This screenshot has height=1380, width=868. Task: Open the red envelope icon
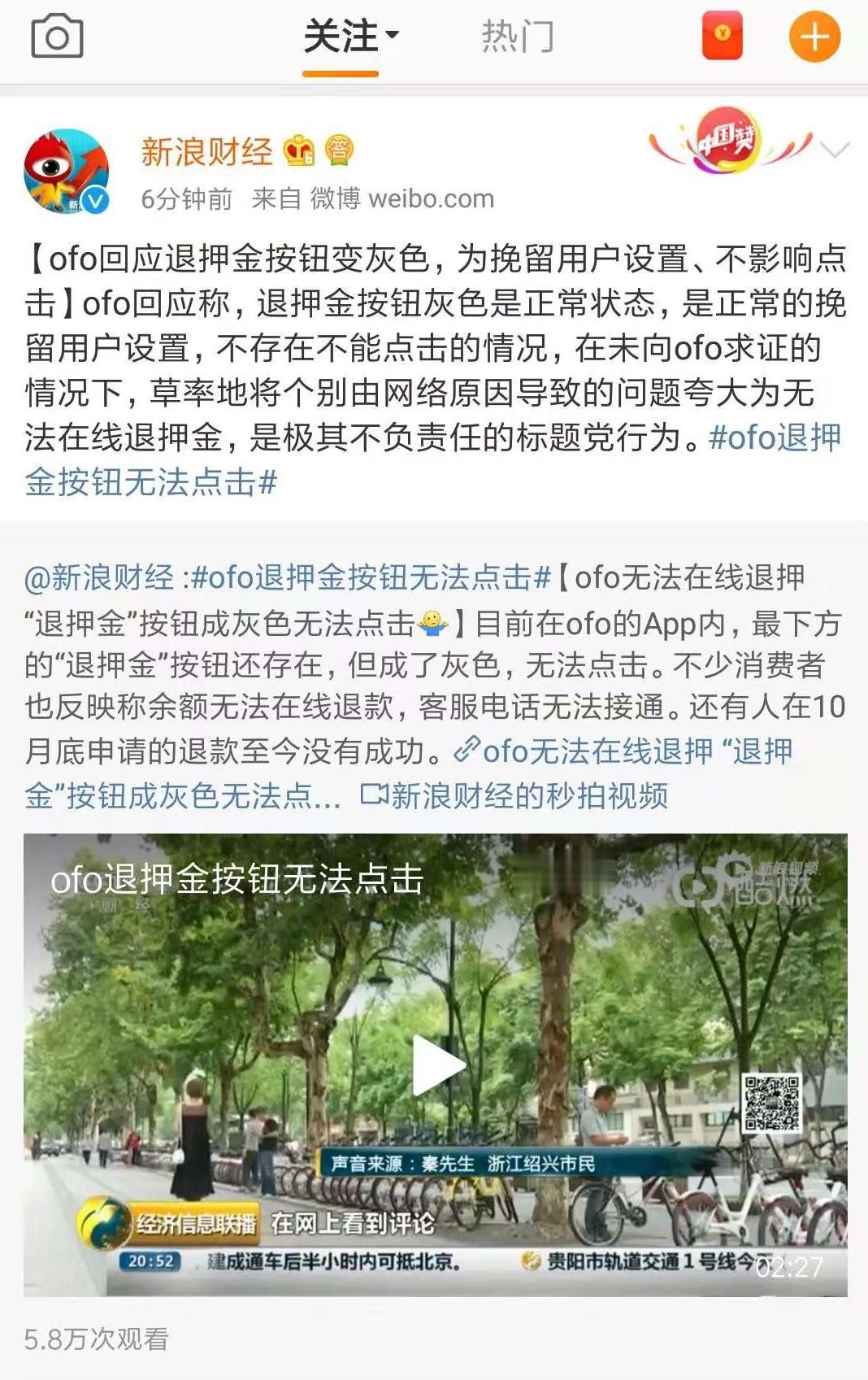(x=722, y=36)
